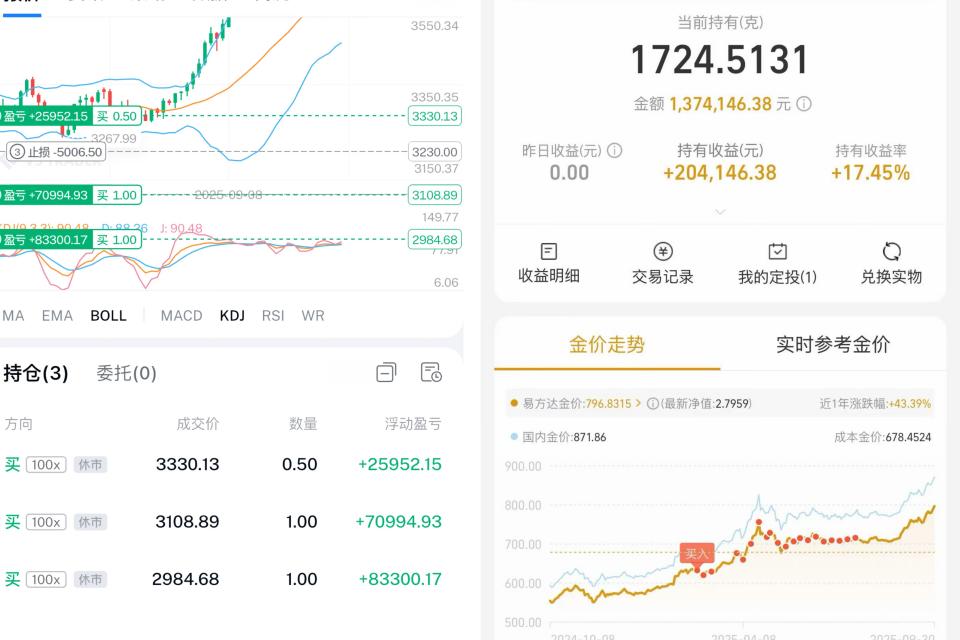Tap the info icon next to 金额
The width and height of the screenshot is (960, 640).
point(803,104)
